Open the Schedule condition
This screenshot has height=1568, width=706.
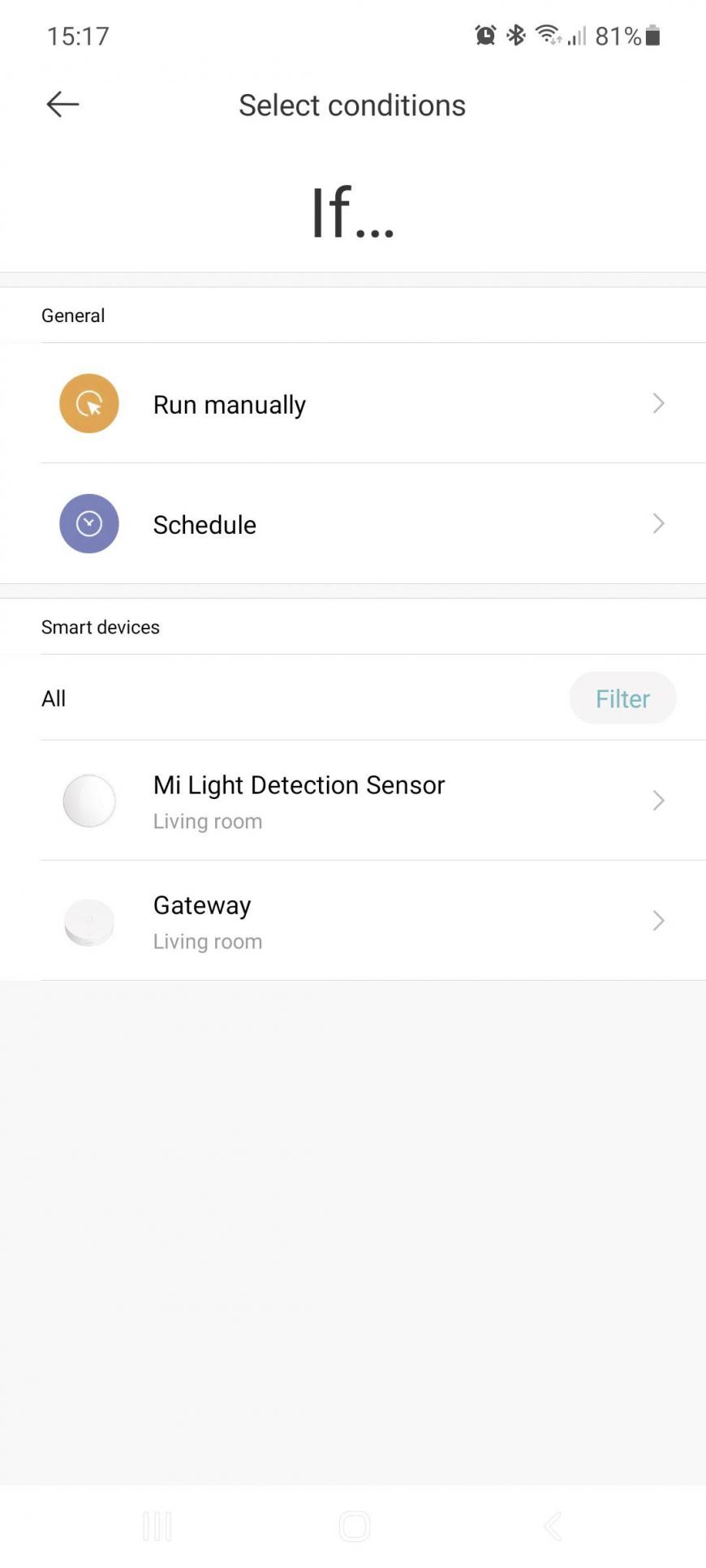[x=353, y=524]
